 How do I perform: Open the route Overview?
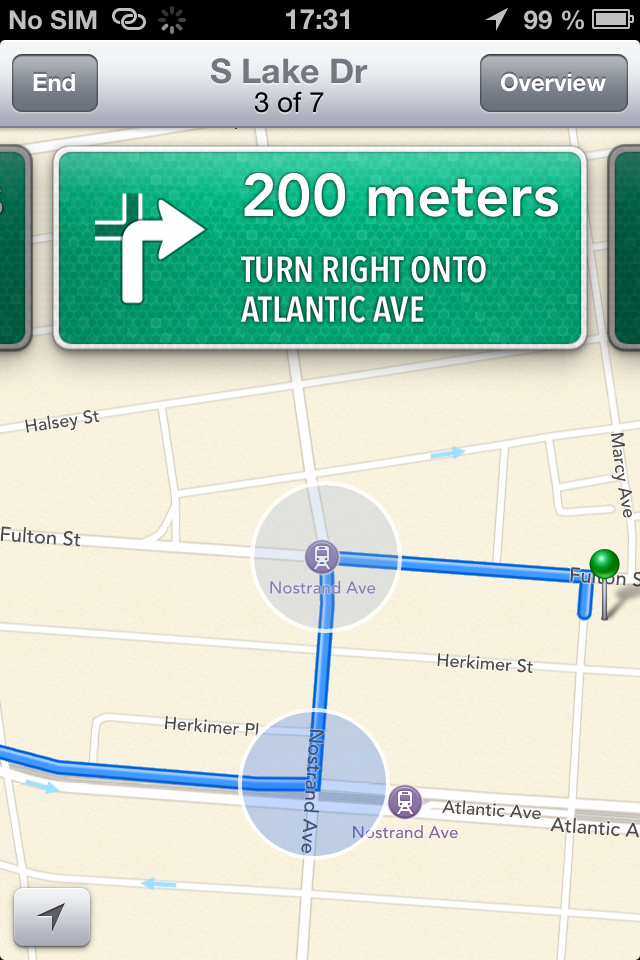pyautogui.click(x=552, y=83)
